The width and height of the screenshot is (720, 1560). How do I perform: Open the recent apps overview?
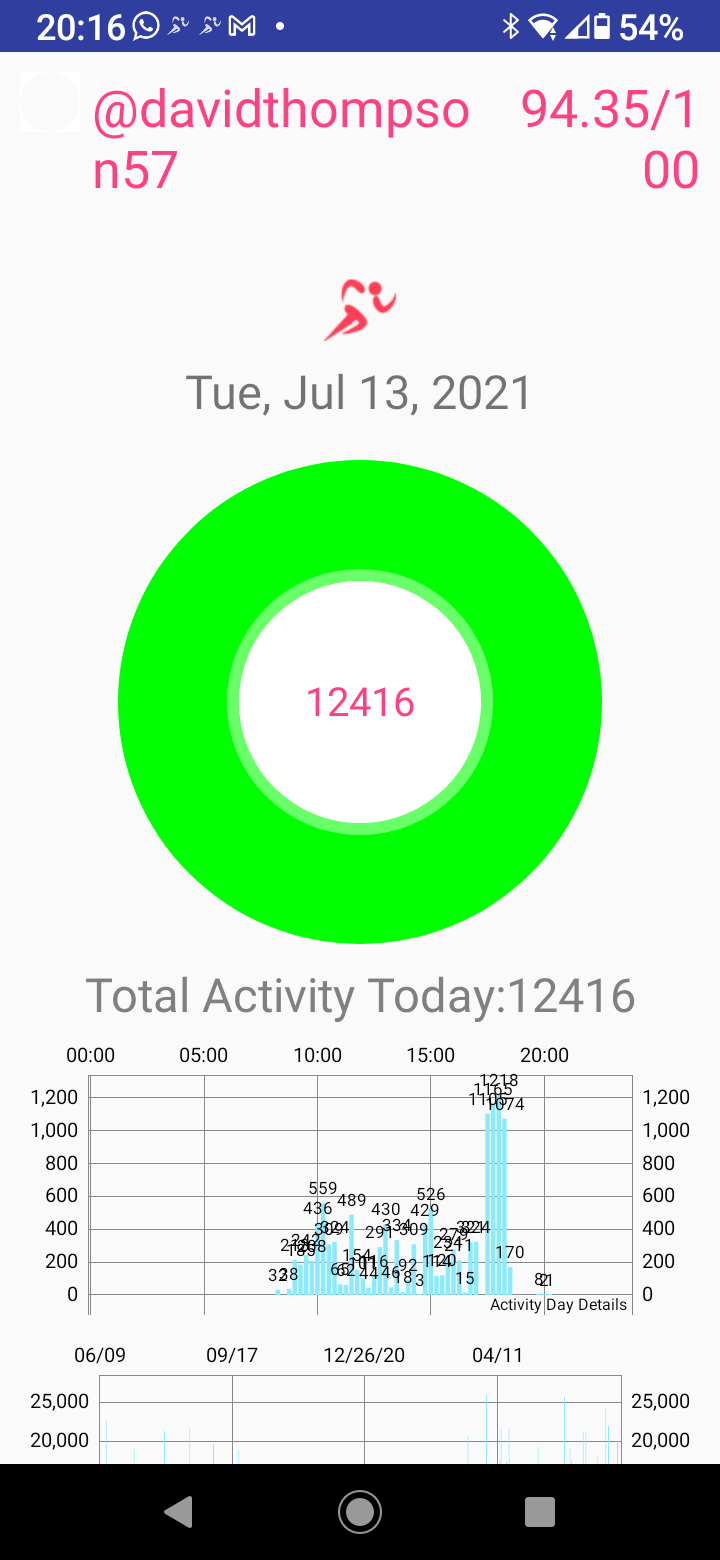click(540, 1511)
